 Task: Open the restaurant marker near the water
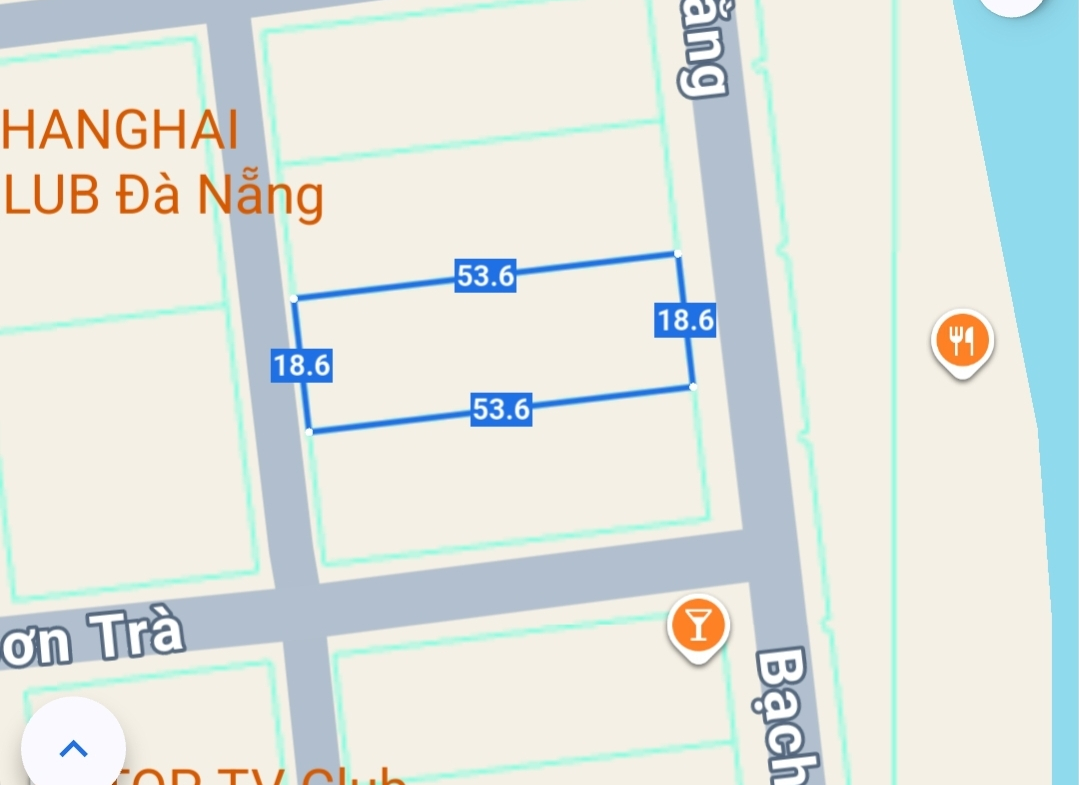tap(961, 341)
